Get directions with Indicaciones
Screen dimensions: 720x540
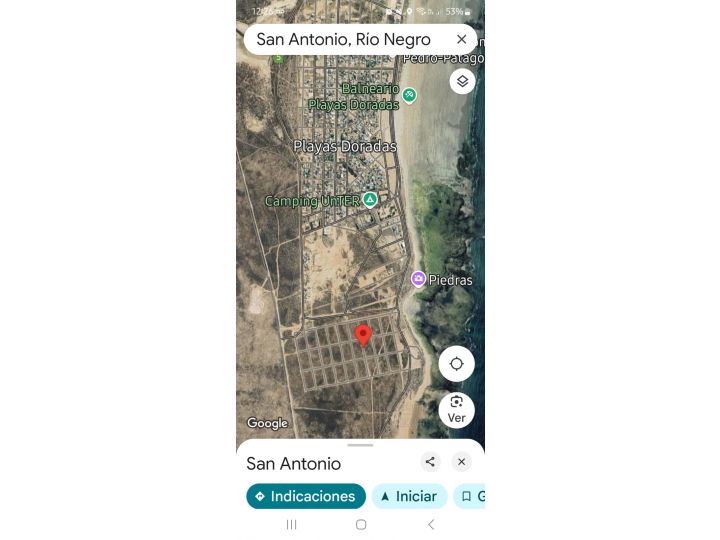[306, 496]
